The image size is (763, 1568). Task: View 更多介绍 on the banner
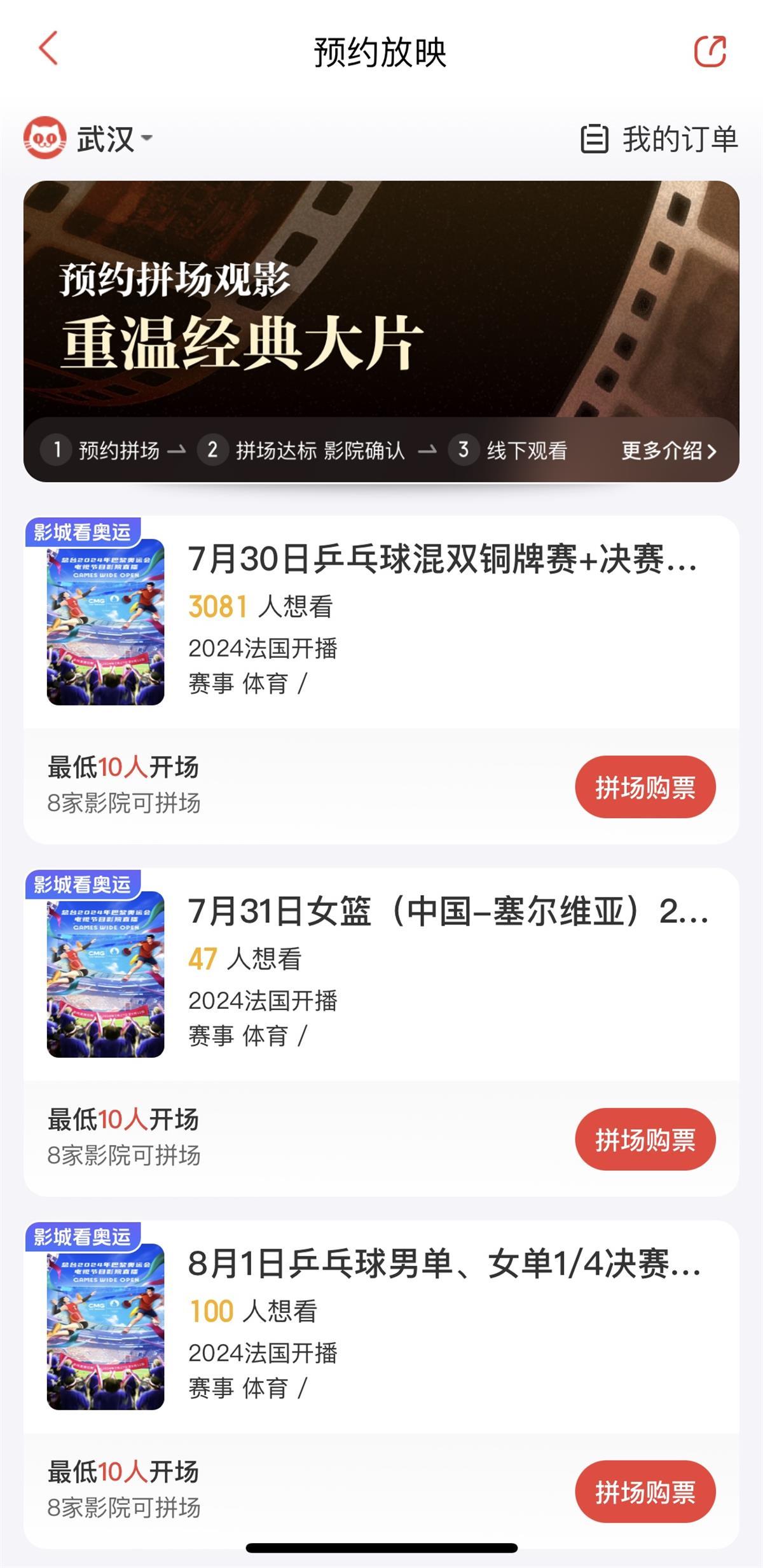pyautogui.click(x=668, y=450)
